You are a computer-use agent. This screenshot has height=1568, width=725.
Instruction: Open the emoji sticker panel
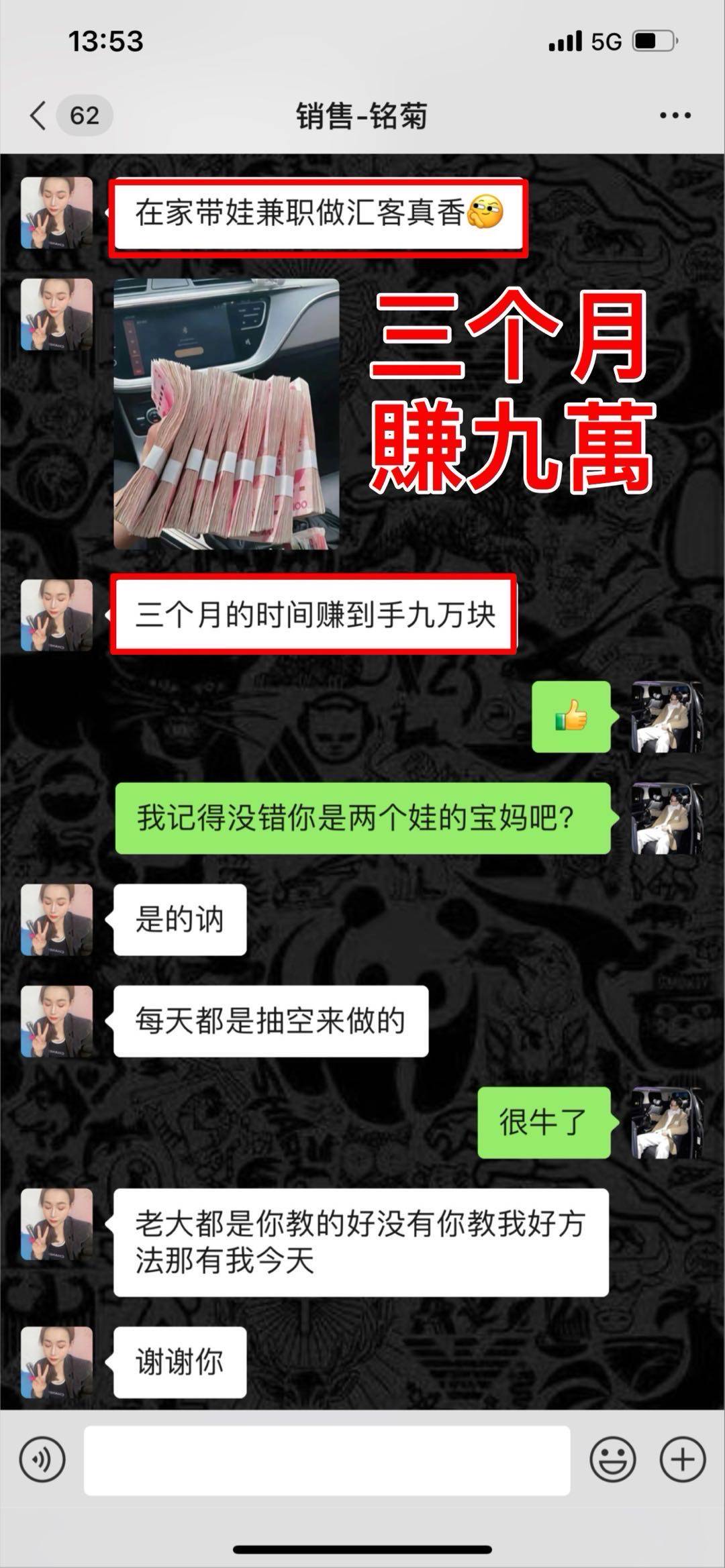(612, 1459)
